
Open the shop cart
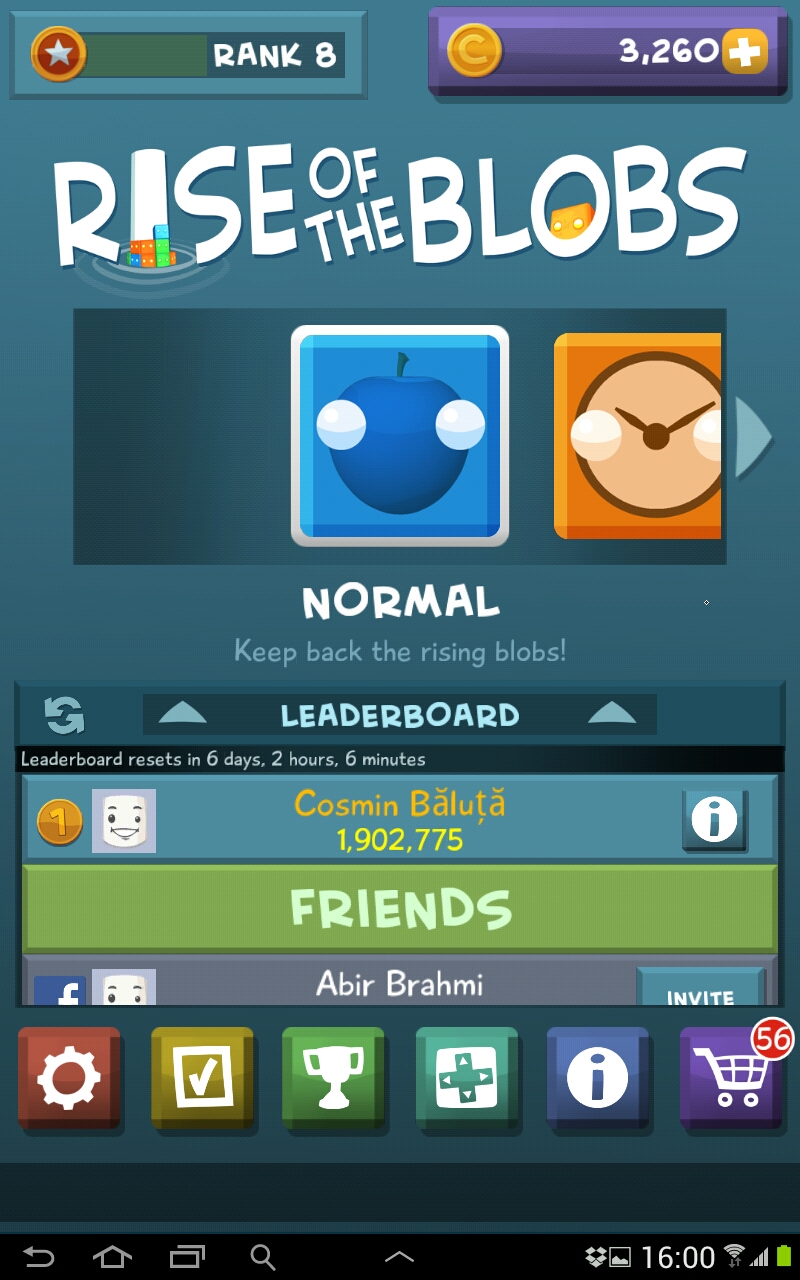coord(730,1079)
